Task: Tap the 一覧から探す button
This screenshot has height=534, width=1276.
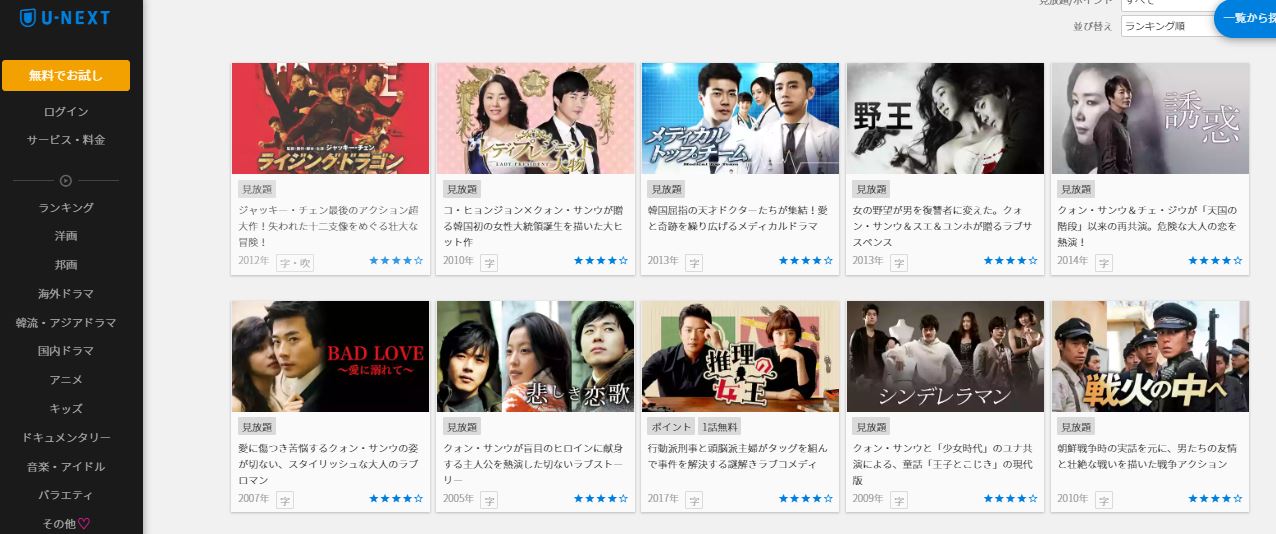Action: pyautogui.click(x=1245, y=18)
